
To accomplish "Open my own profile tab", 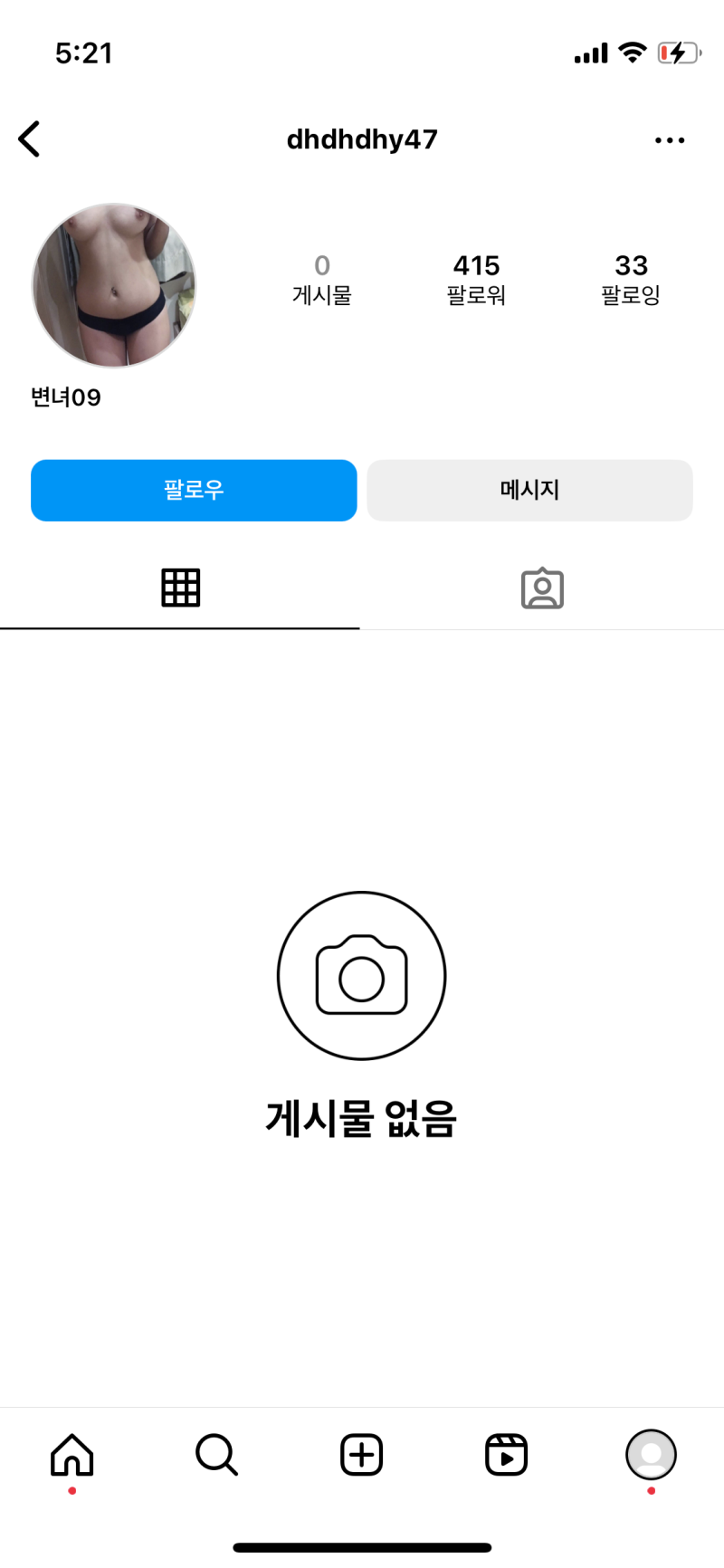I will (x=651, y=1455).
